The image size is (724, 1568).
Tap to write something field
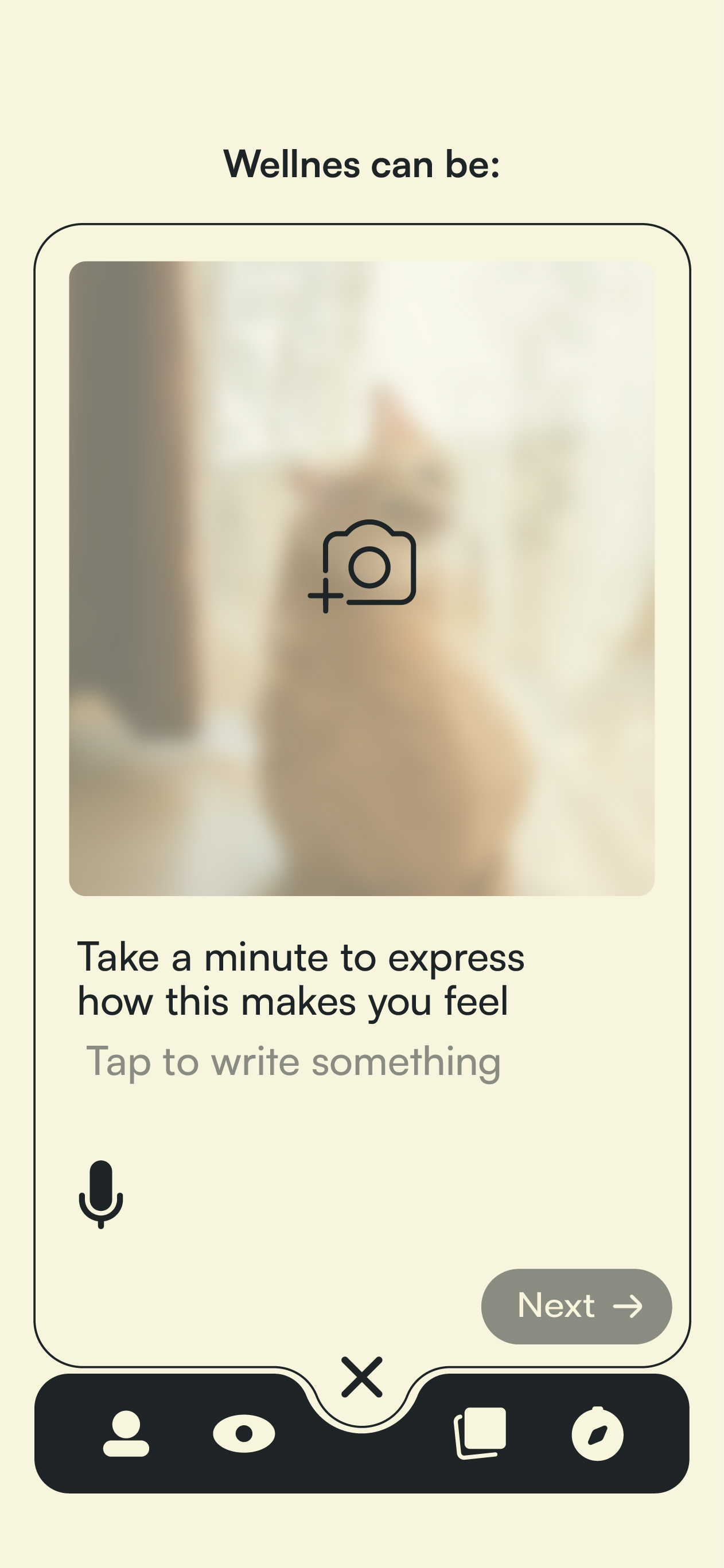tap(293, 1062)
